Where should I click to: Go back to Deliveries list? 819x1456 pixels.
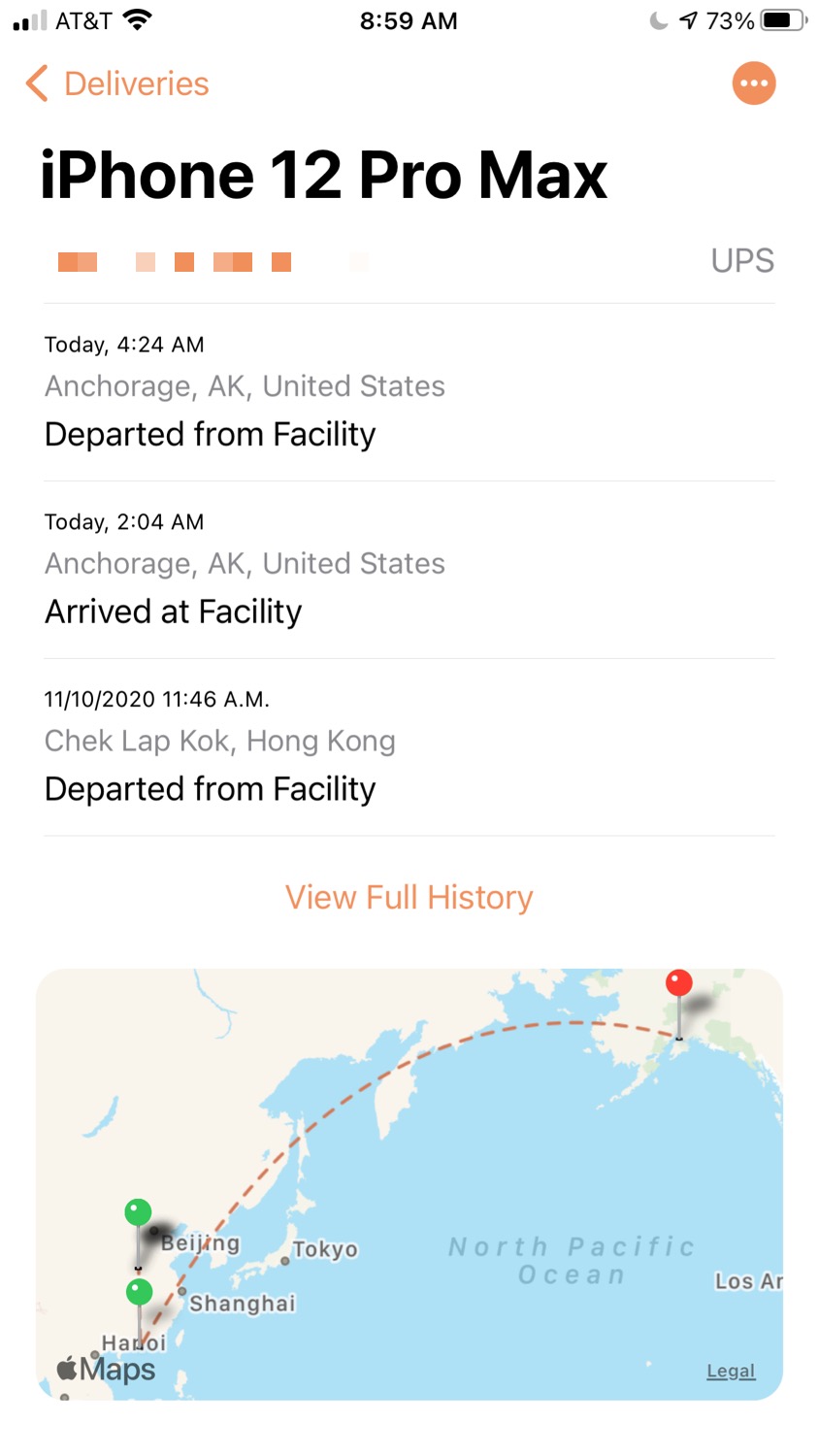[116, 84]
